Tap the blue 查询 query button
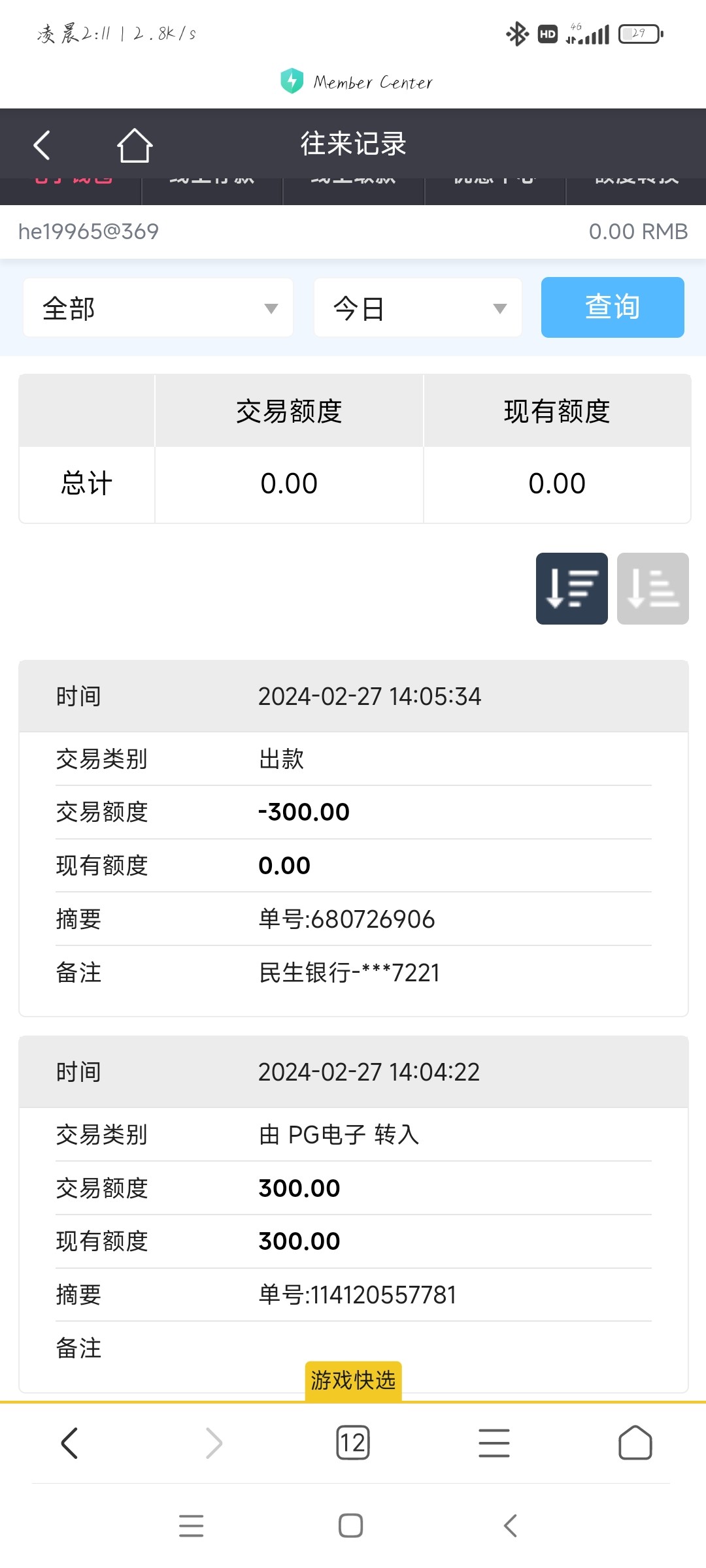The image size is (706, 1568). [x=613, y=307]
